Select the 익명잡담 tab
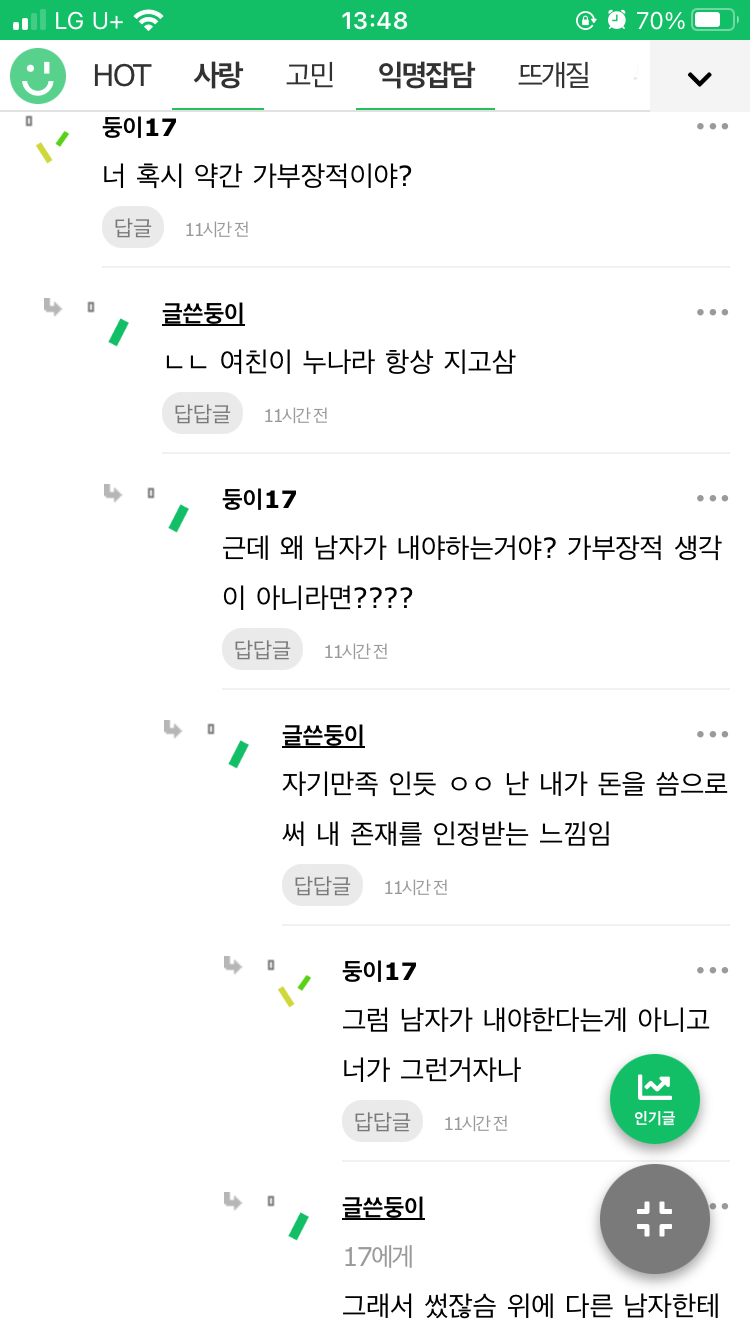This screenshot has height=1334, width=750. pyautogui.click(x=425, y=76)
